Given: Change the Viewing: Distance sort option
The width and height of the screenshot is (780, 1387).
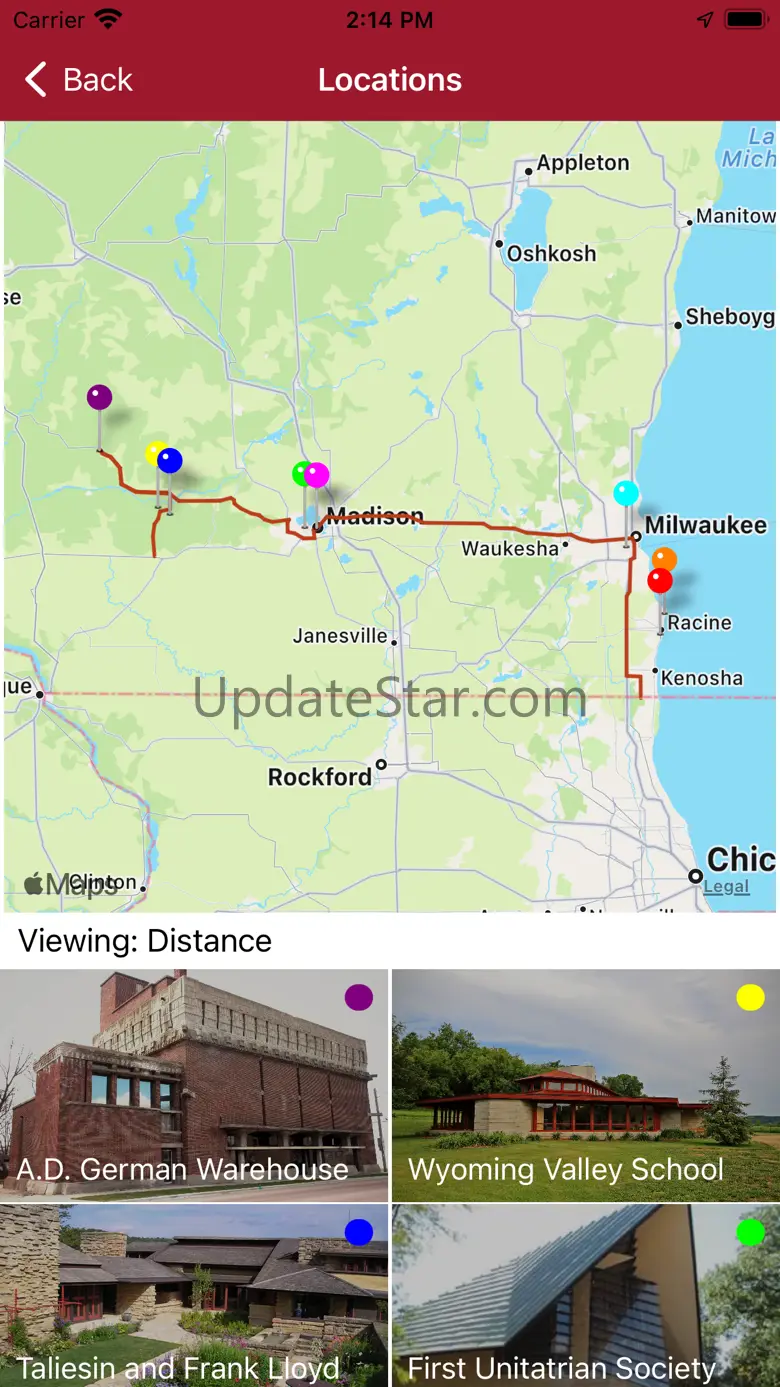Looking at the screenshot, I should 145,941.
